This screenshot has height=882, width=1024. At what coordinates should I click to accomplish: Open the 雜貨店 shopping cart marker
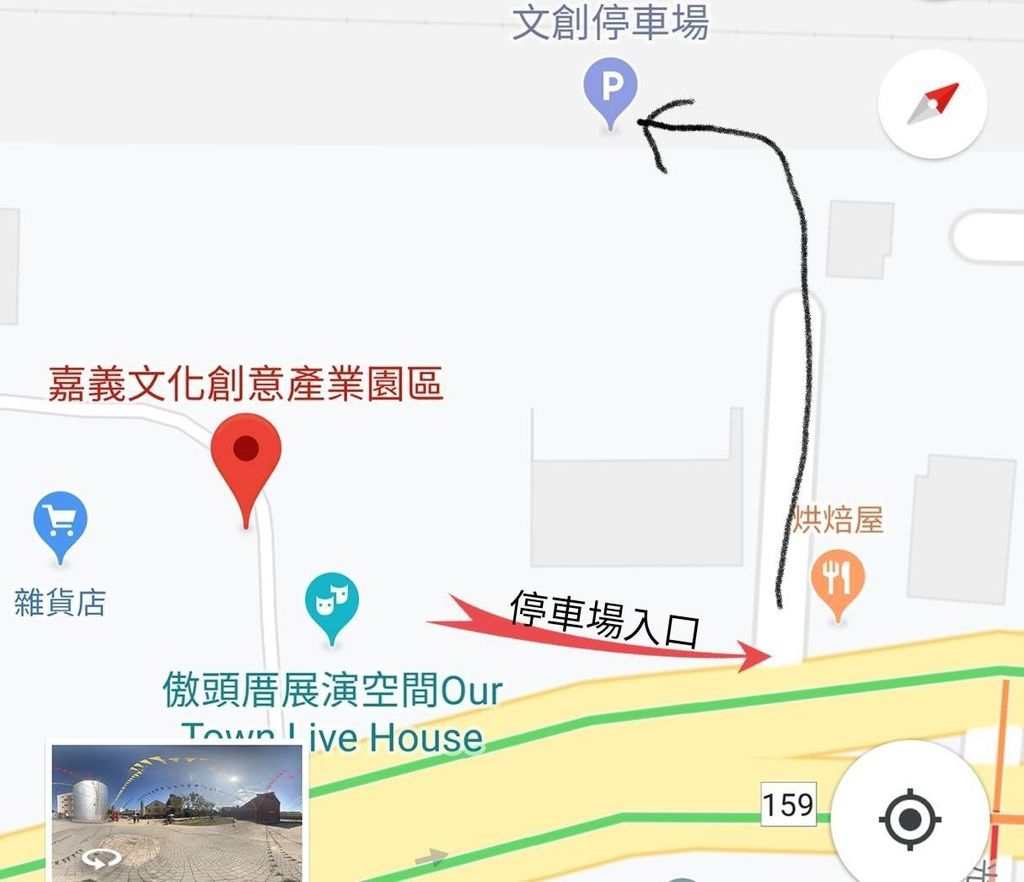60,522
